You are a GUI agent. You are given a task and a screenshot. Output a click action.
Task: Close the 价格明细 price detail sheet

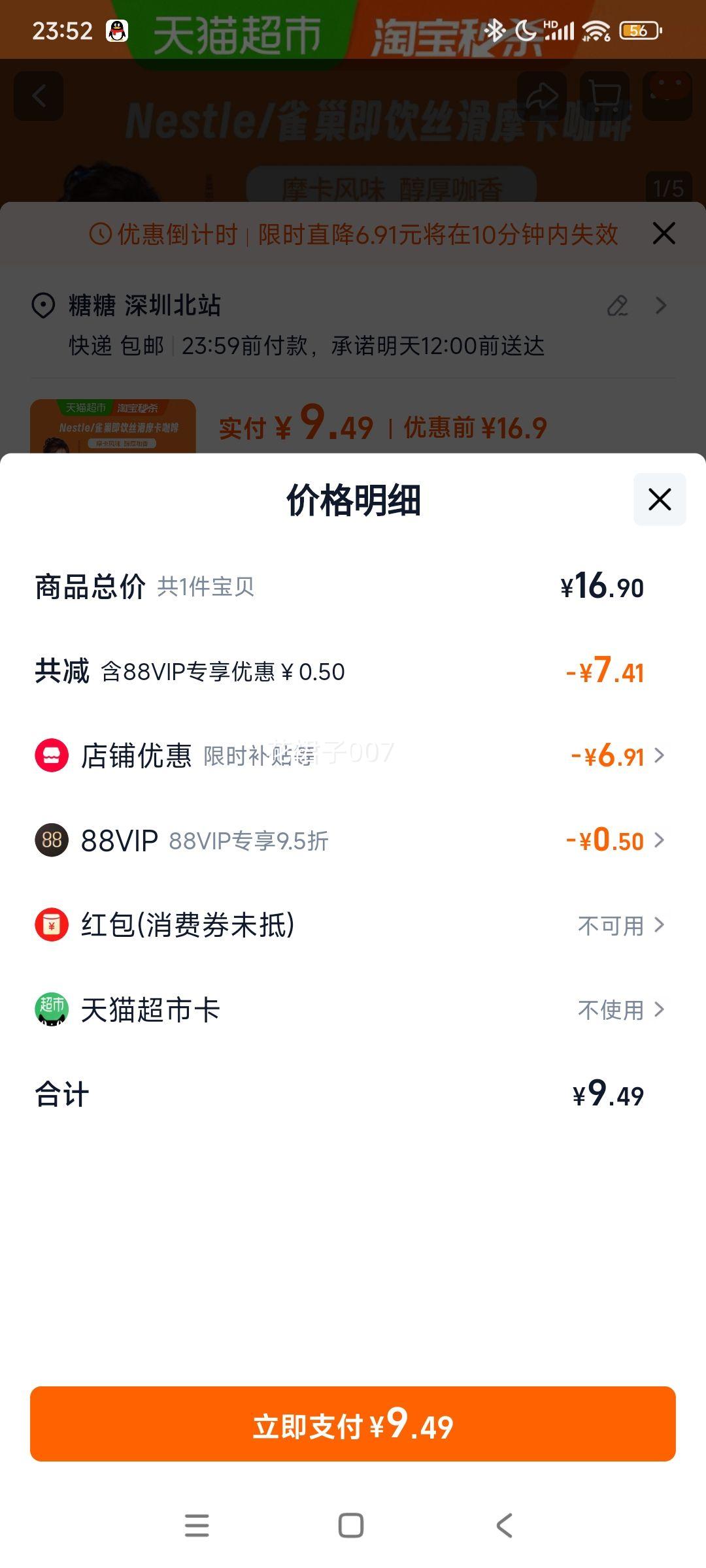coord(660,500)
